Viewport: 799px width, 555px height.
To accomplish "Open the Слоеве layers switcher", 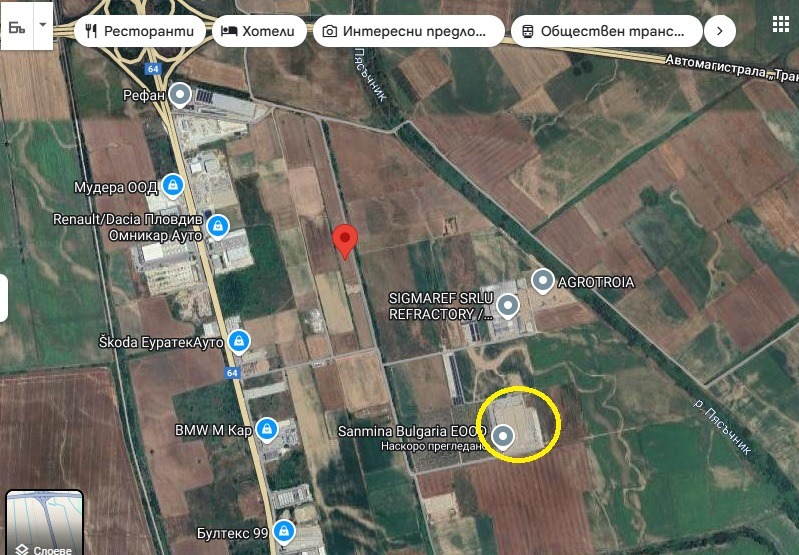I will click(39, 522).
